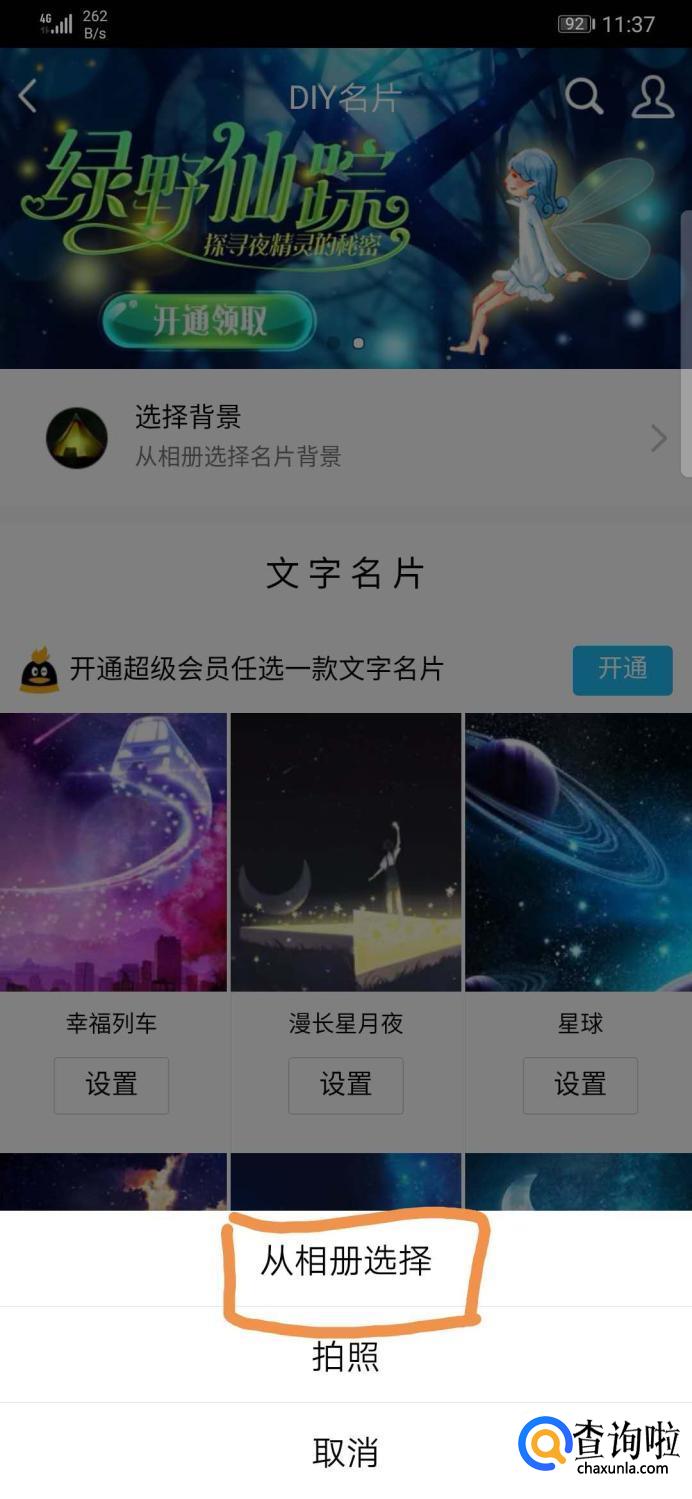Open the 幸福列车 card preview
692x1499 pixels.
(x=113, y=852)
